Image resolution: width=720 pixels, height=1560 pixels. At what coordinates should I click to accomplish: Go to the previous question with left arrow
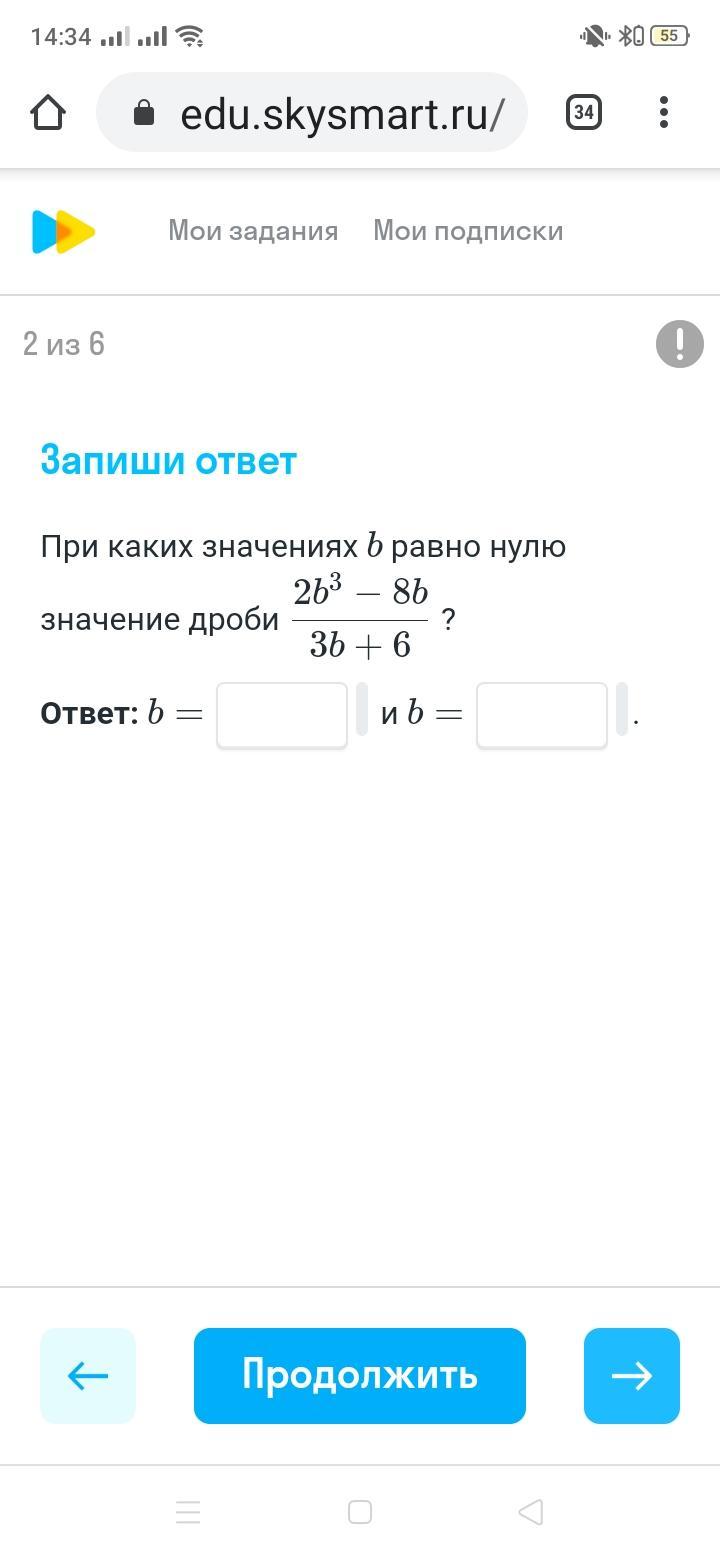click(x=88, y=1376)
